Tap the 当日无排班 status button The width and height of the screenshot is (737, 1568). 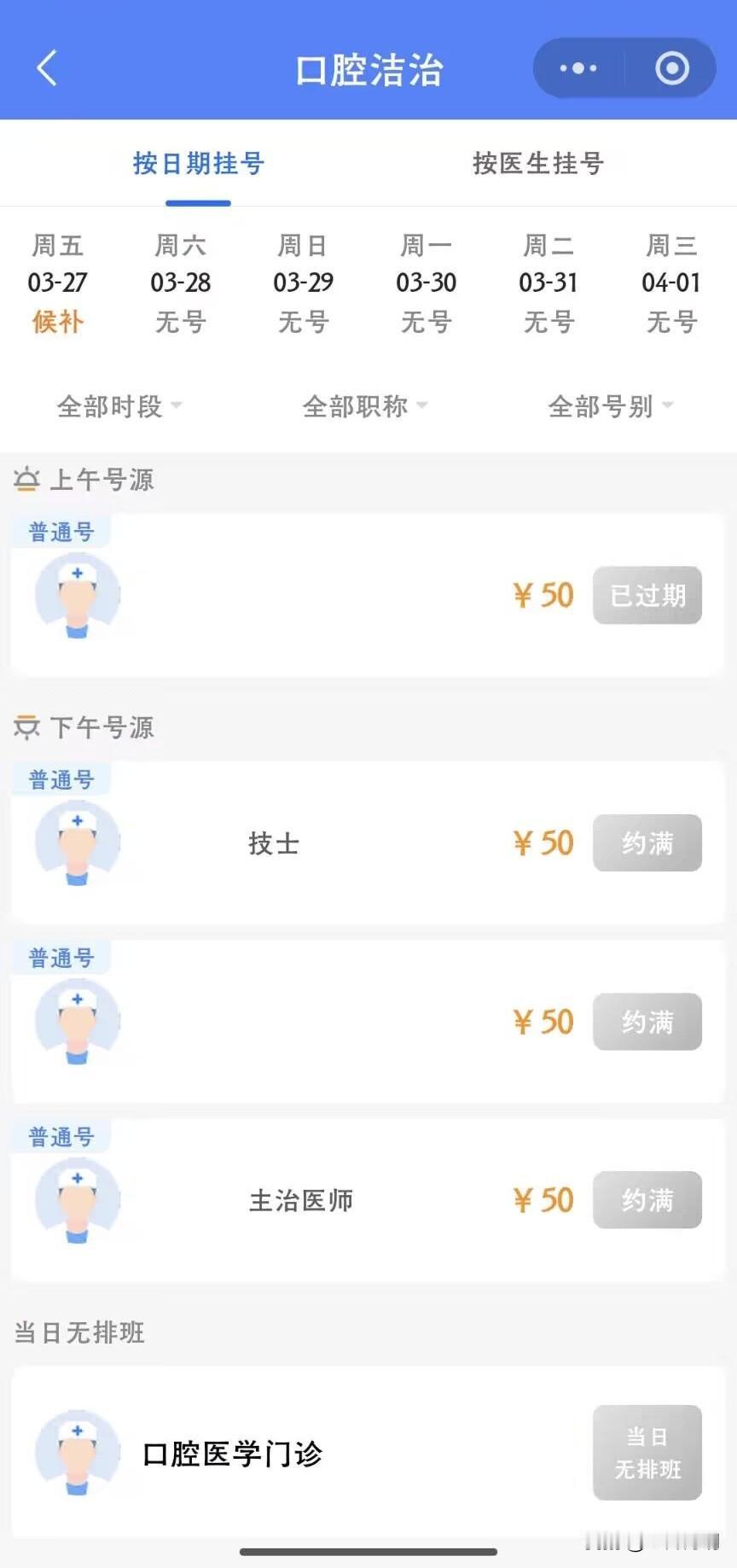point(647,1454)
